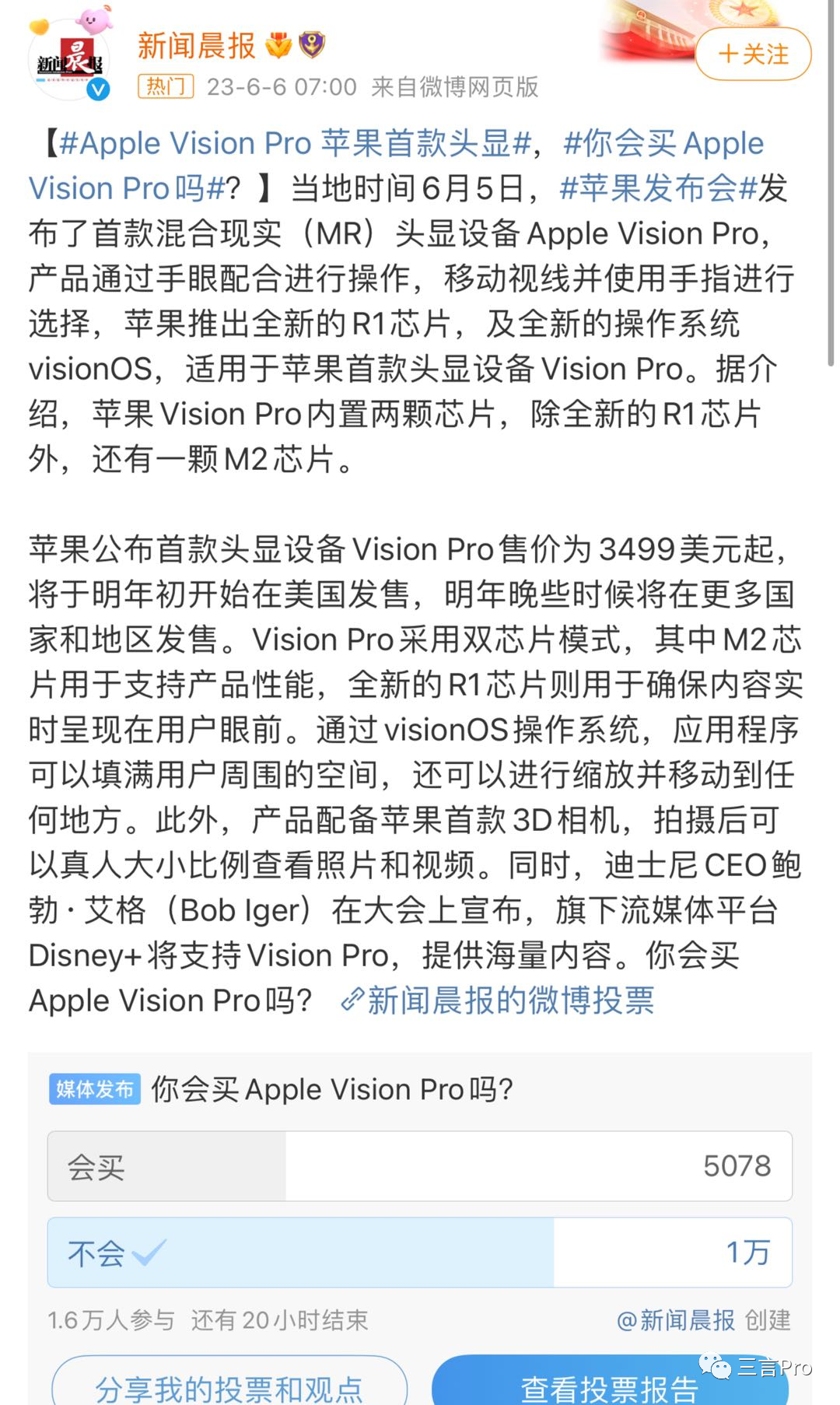Open the #苹果发布会# hashtag

(x=658, y=189)
